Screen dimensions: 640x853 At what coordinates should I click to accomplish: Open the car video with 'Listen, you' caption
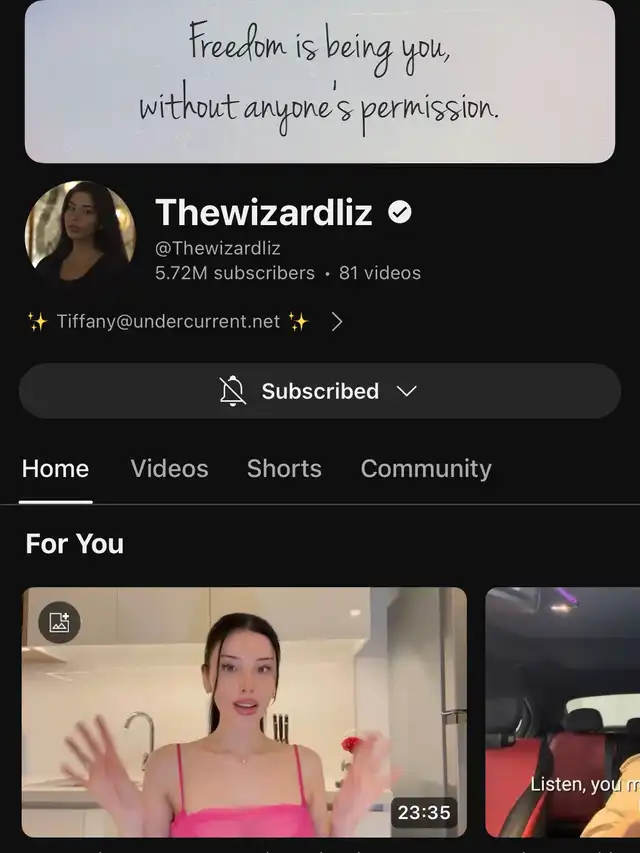pos(563,711)
